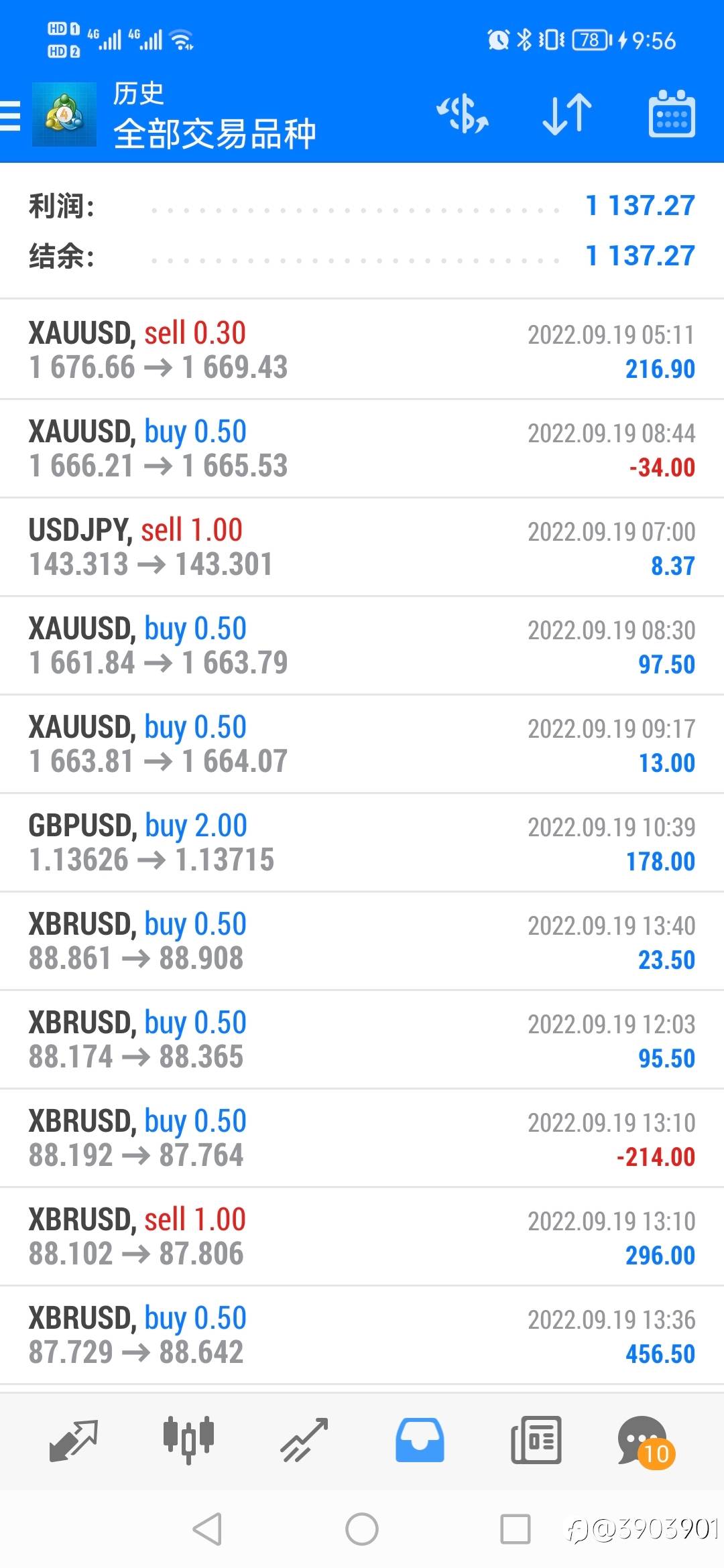Open the Messages tab with 10 badge
Image resolution: width=724 pixels, height=1568 pixels.
(646, 1442)
